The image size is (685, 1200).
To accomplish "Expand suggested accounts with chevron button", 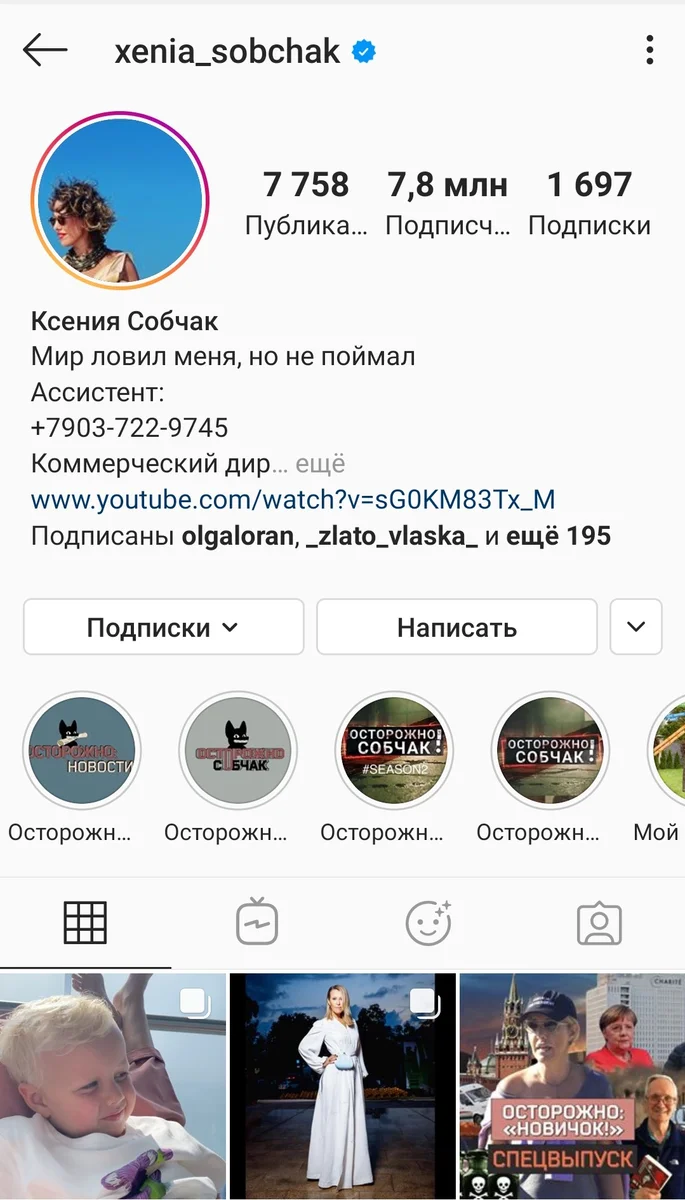I will pyautogui.click(x=636, y=627).
